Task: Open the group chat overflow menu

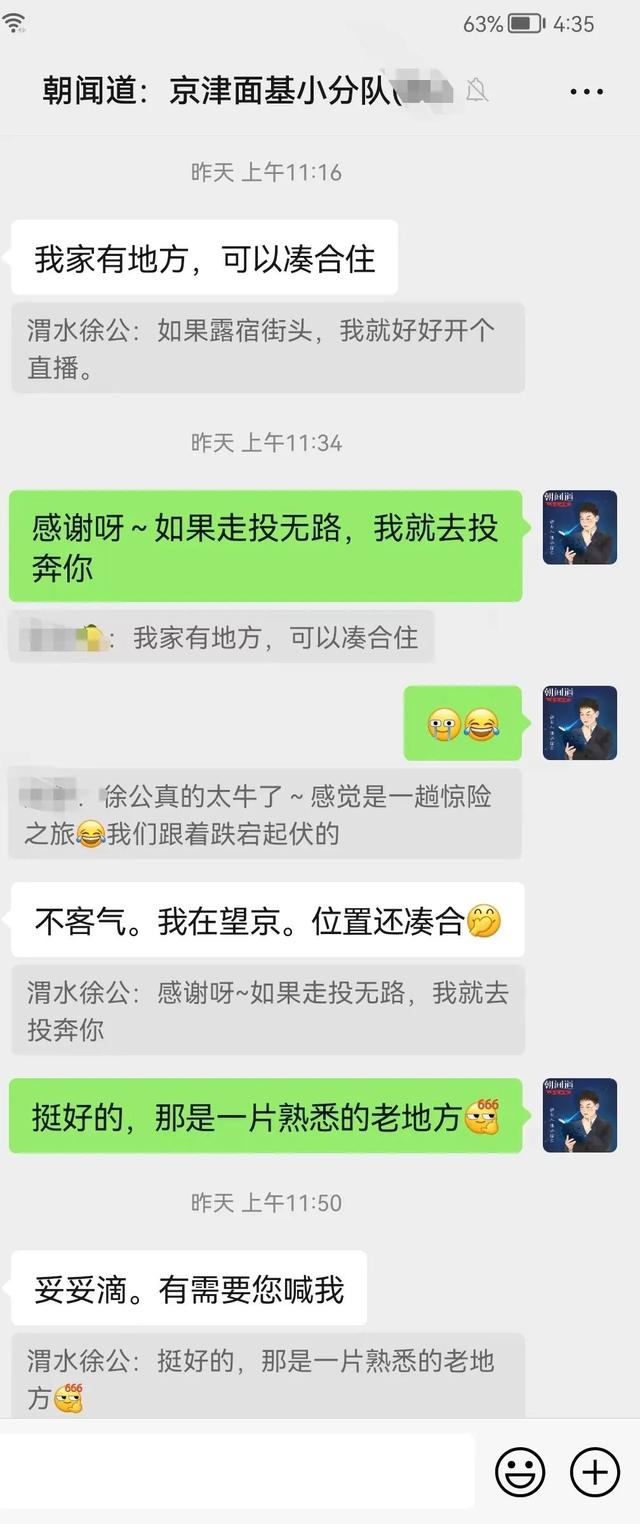Action: (586, 92)
